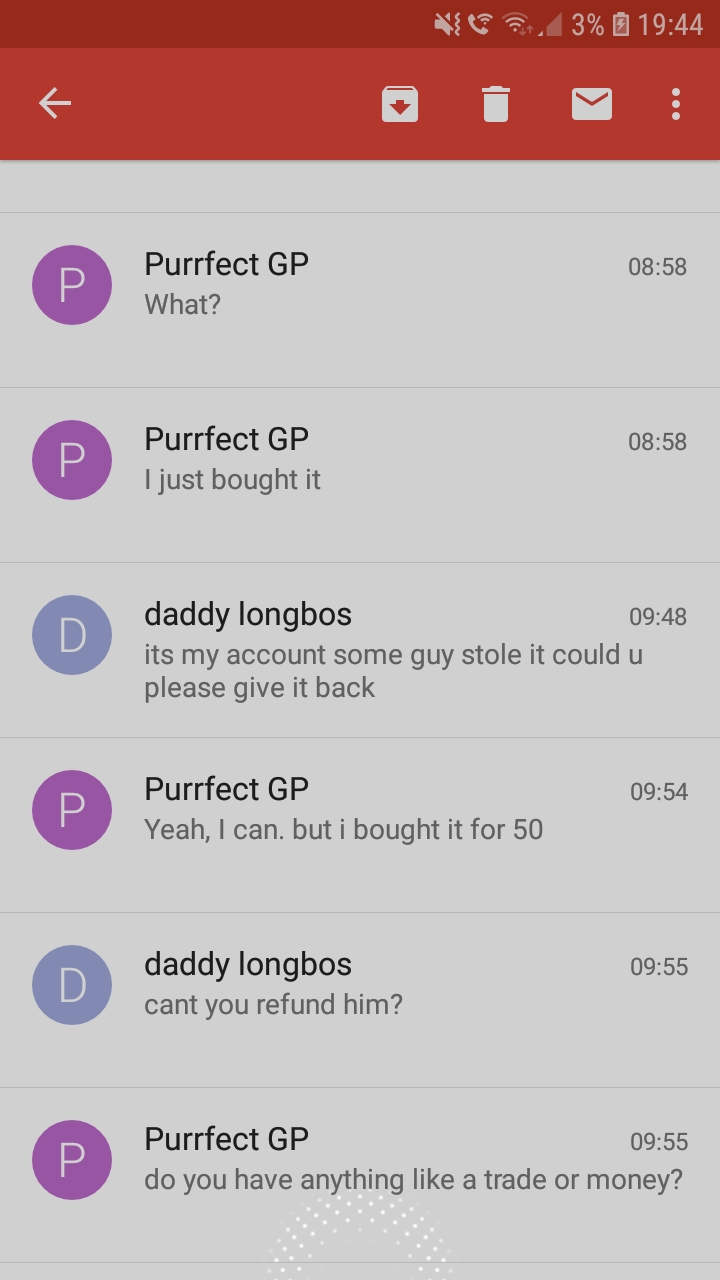720x1280 pixels.
Task: Open the "bought it for 50" message
Action: tap(360, 825)
